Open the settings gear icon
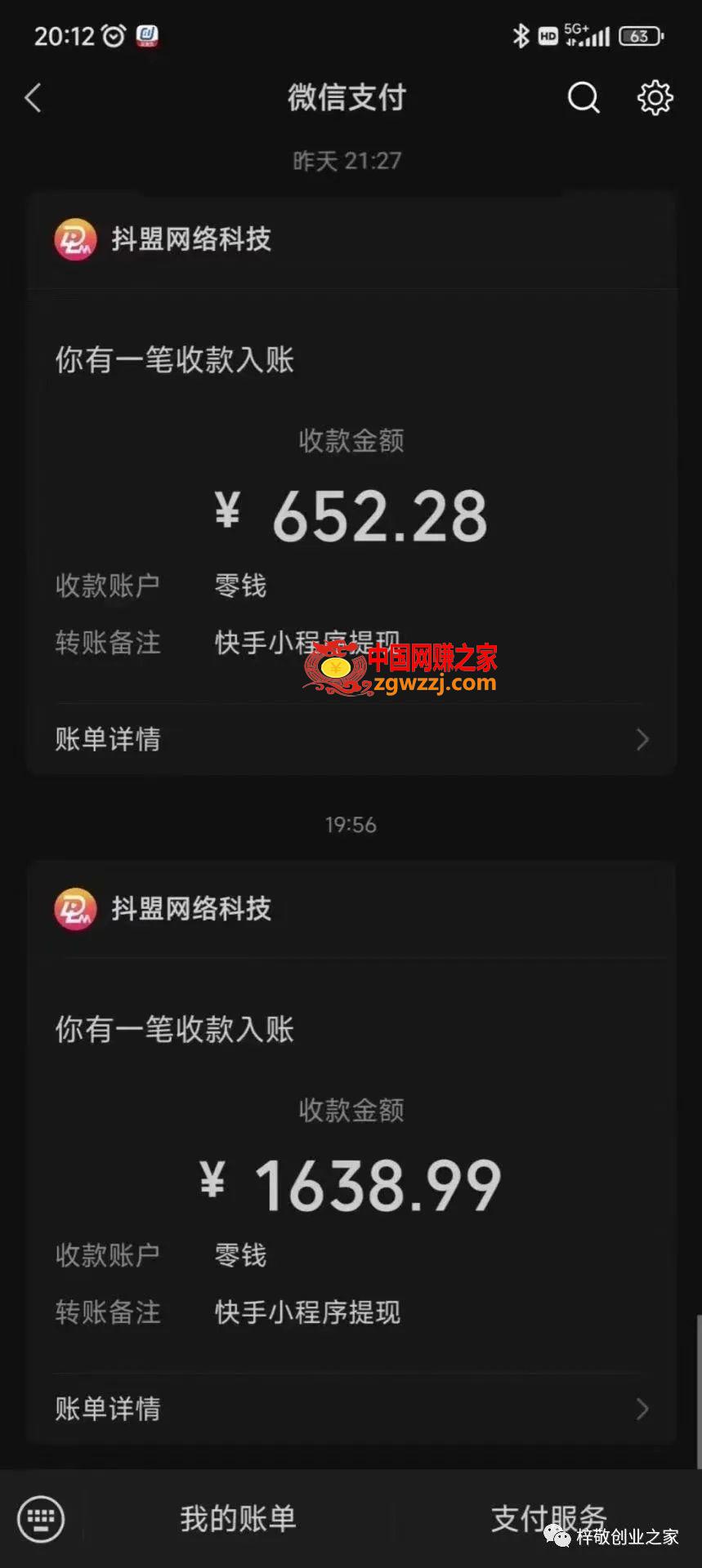The image size is (702, 1568). click(x=655, y=98)
